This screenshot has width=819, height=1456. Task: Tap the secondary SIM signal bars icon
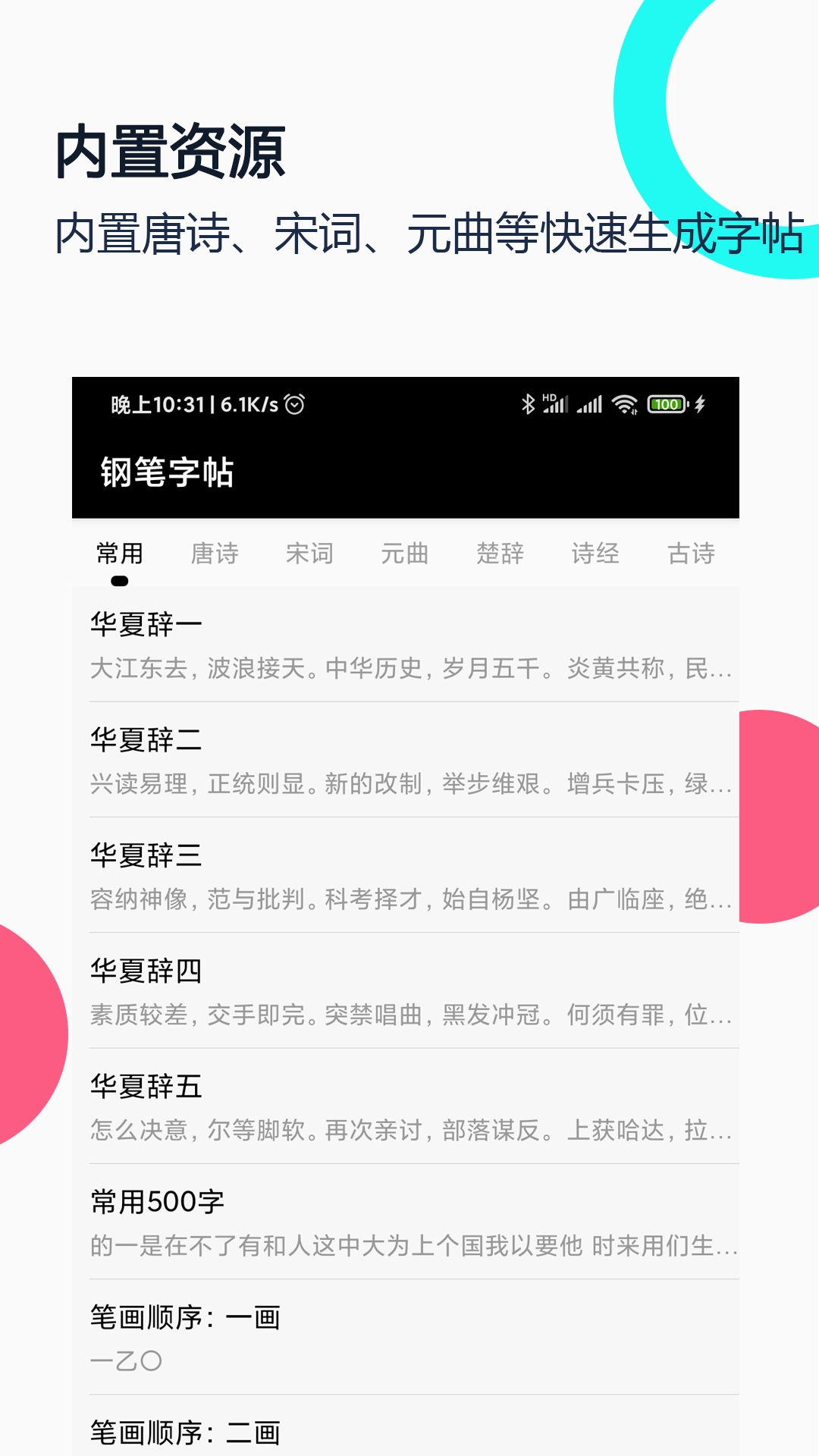pyautogui.click(x=591, y=406)
